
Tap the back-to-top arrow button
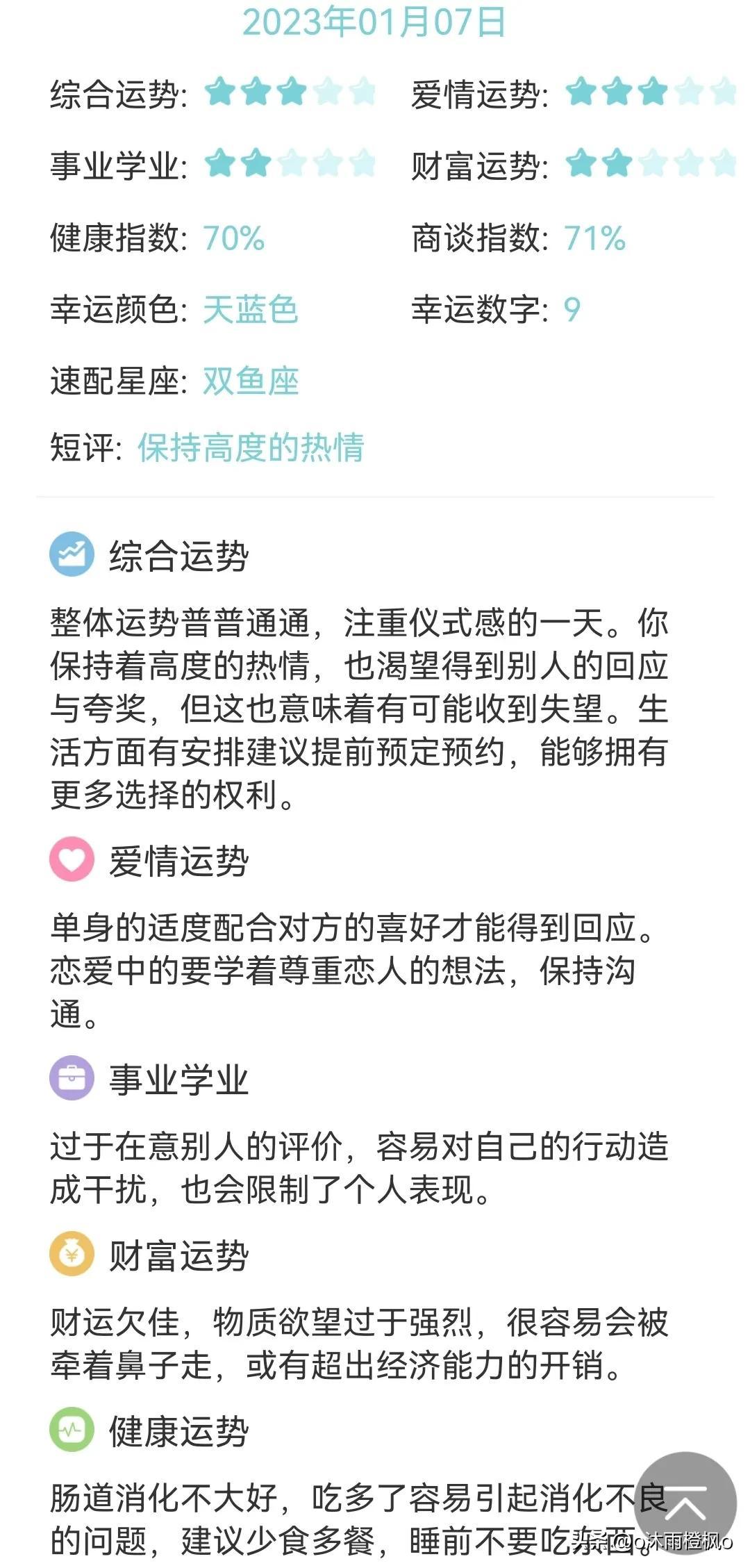(x=685, y=1503)
